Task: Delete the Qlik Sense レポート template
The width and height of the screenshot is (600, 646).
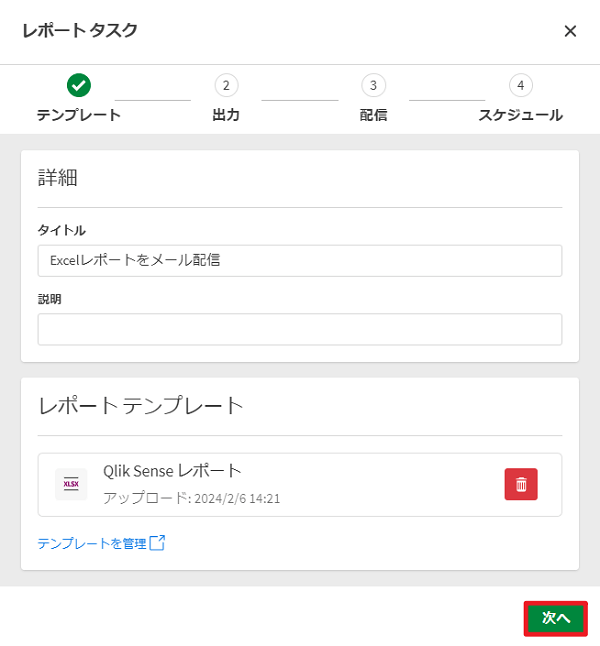Action: (521, 484)
